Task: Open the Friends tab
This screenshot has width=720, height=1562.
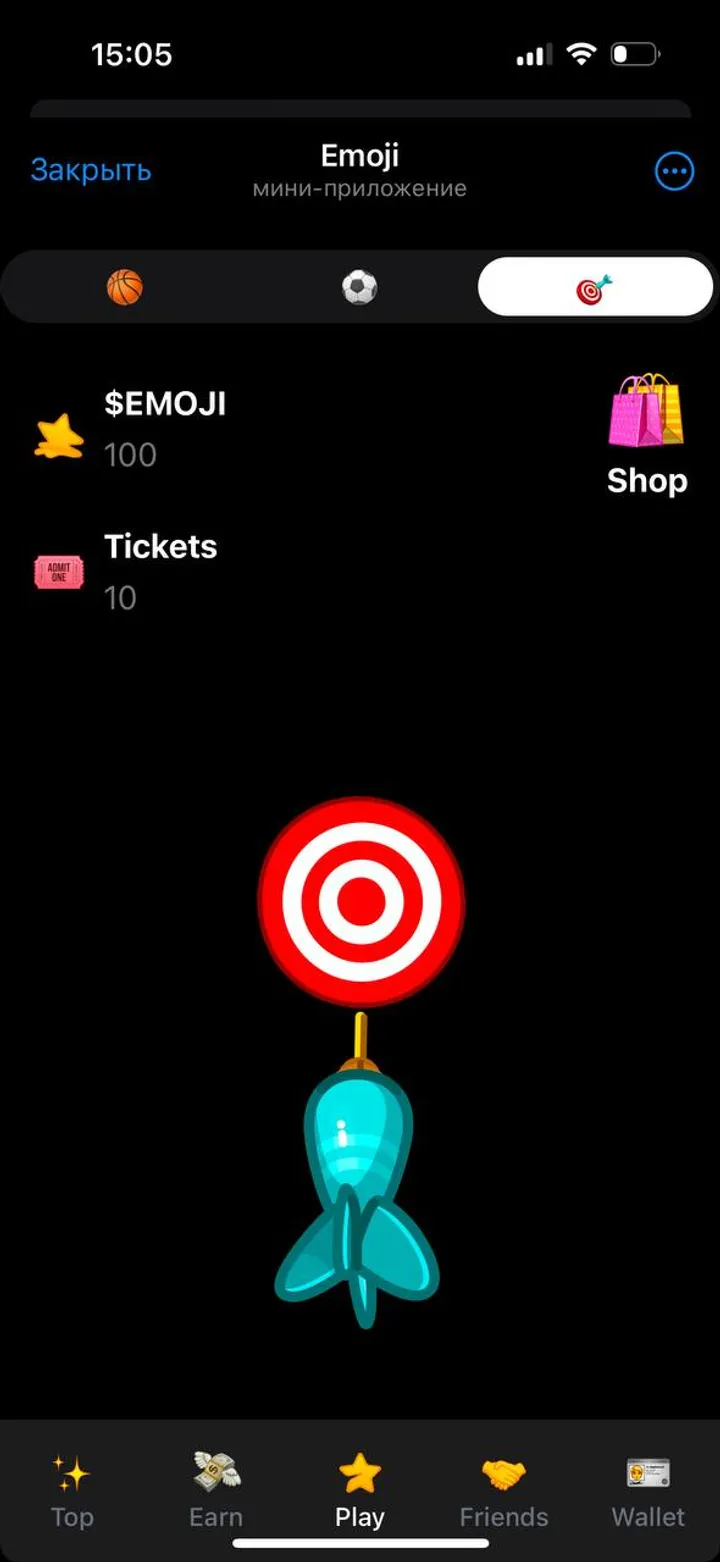Action: pos(504,1491)
